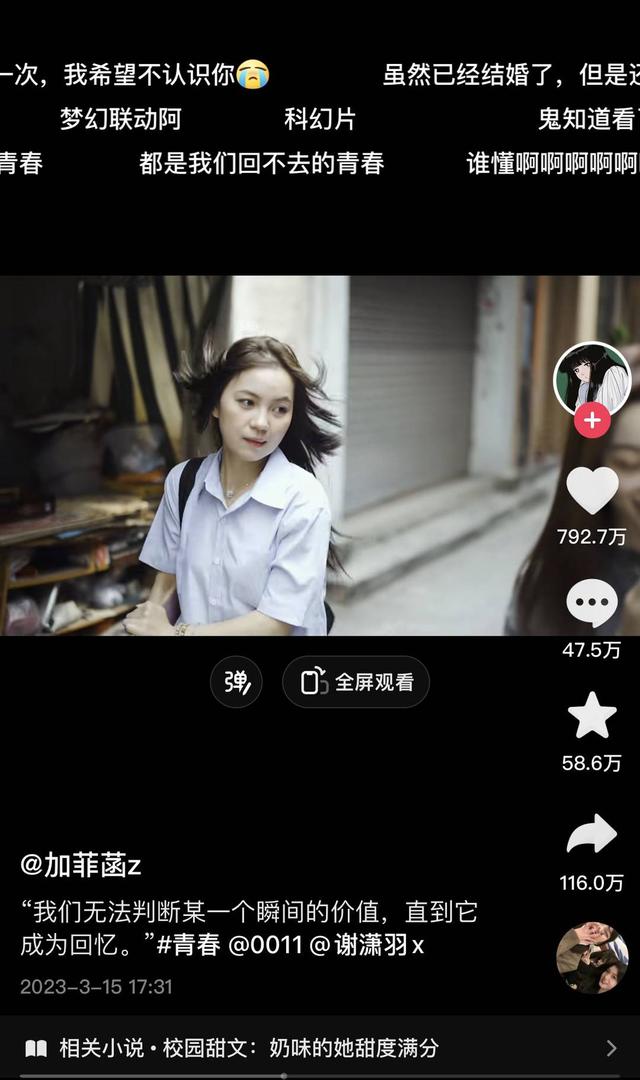Open the creator's profile avatar
640x1080 pixels.
[x=592, y=378]
